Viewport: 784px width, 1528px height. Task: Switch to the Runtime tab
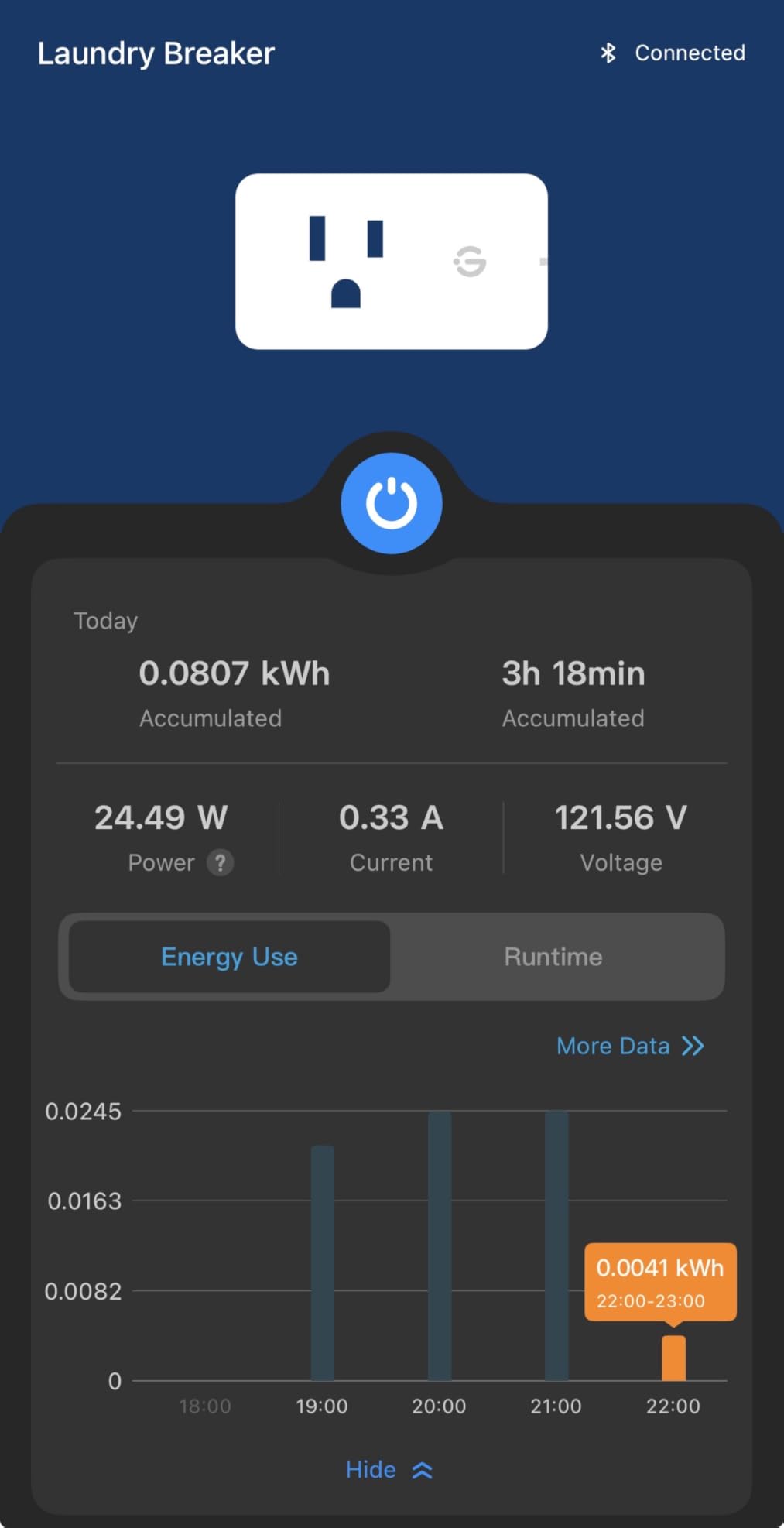click(553, 957)
